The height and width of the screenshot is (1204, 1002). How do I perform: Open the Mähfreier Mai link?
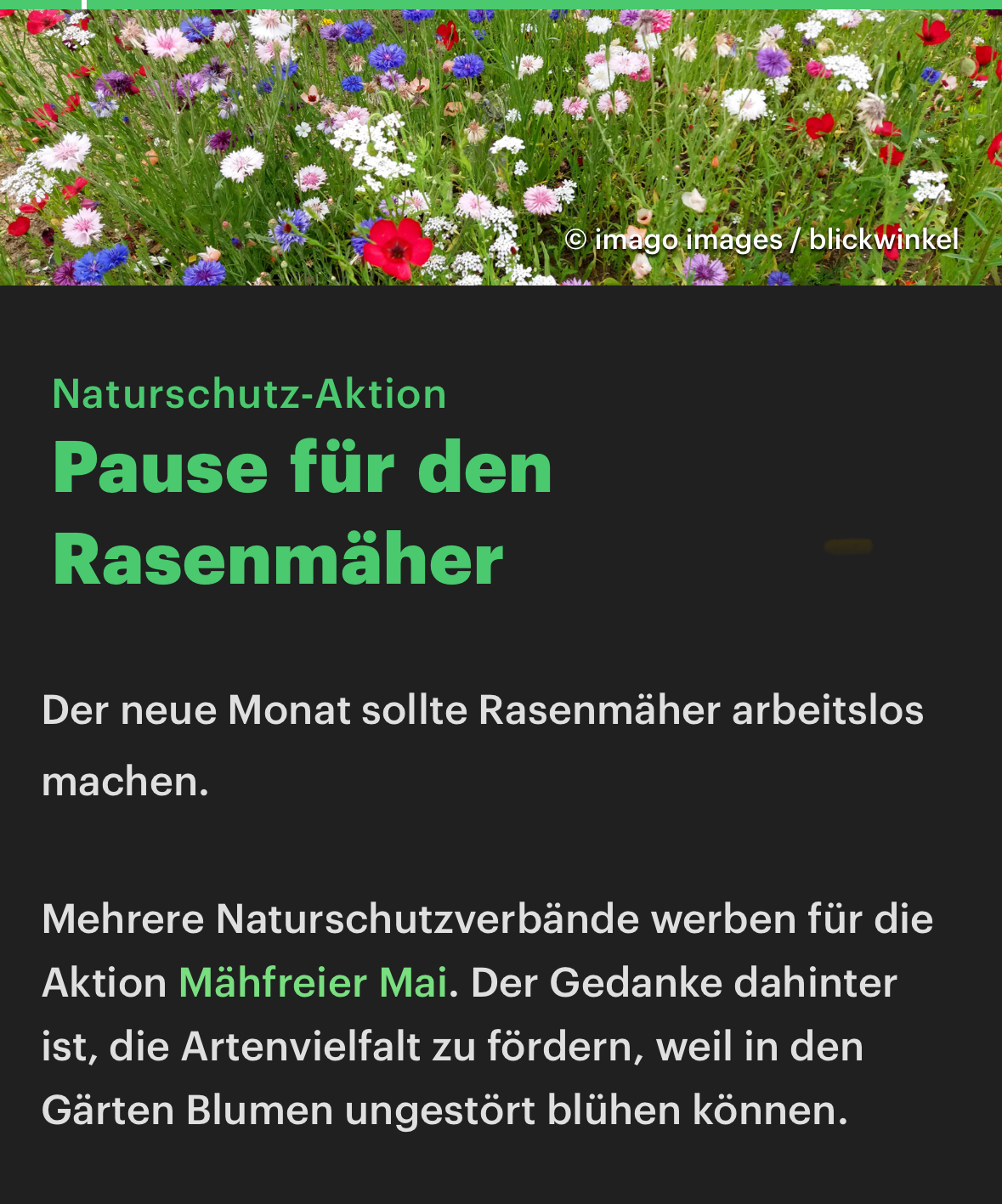click(313, 983)
